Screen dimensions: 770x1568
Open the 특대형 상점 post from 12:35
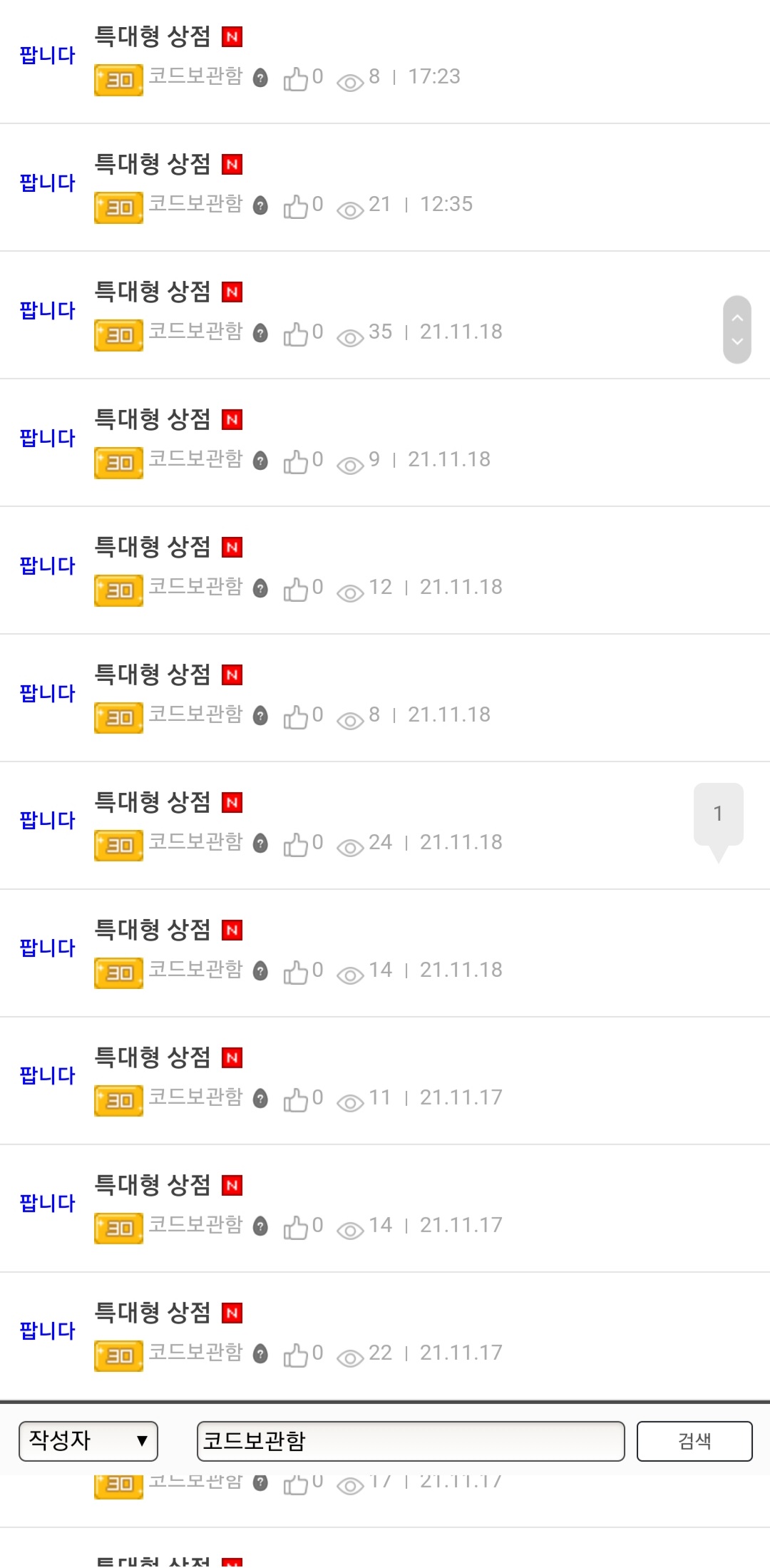tap(153, 165)
